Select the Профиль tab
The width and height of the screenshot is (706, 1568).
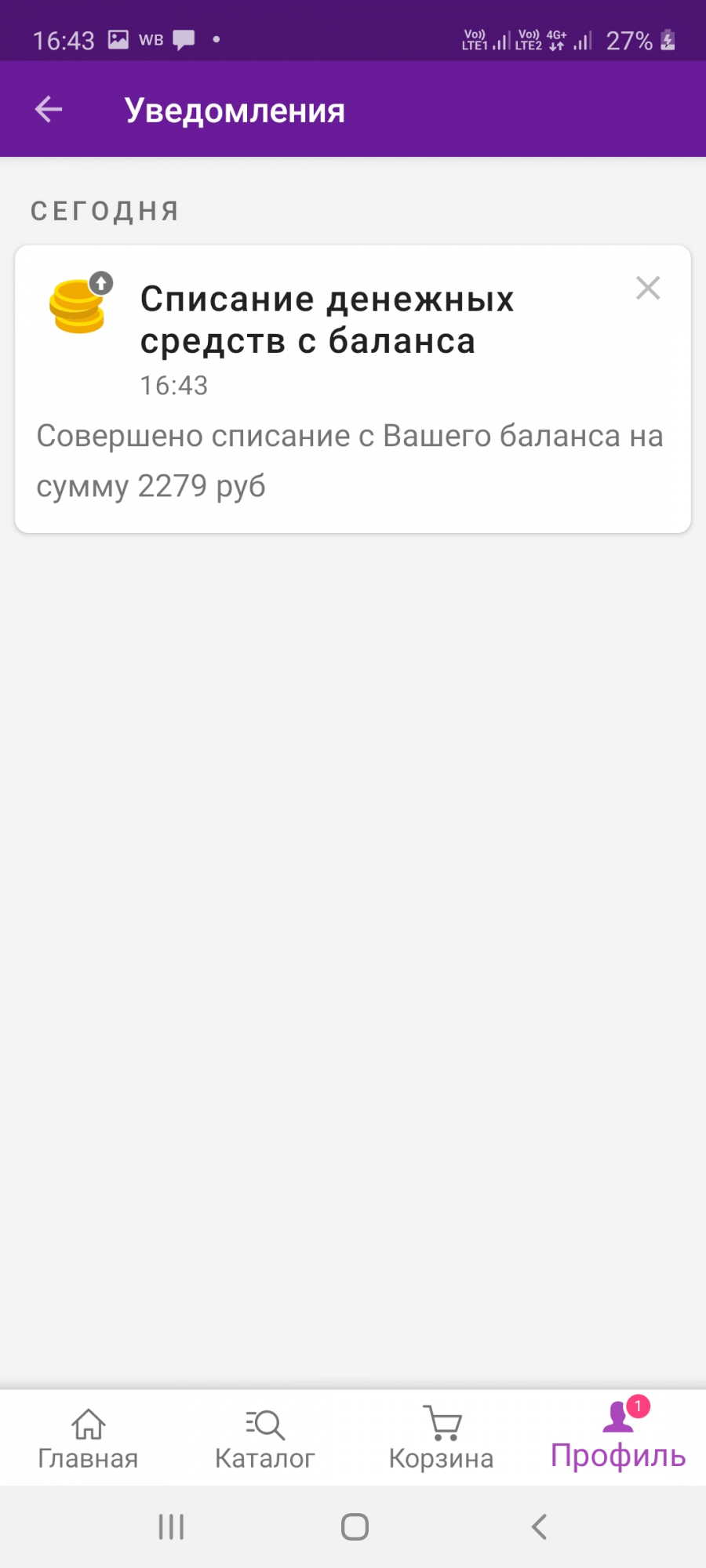point(618,1439)
